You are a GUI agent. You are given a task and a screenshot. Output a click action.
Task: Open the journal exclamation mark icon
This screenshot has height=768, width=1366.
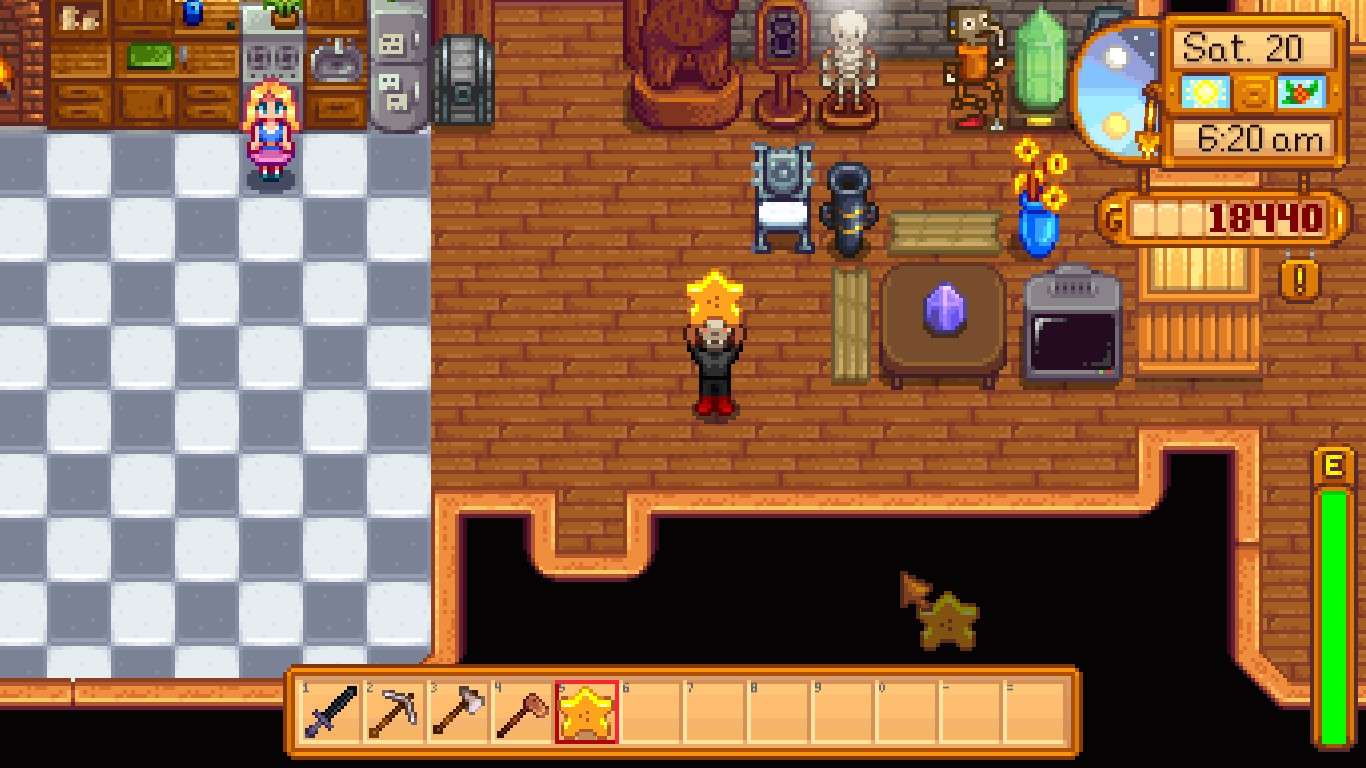point(1299,280)
